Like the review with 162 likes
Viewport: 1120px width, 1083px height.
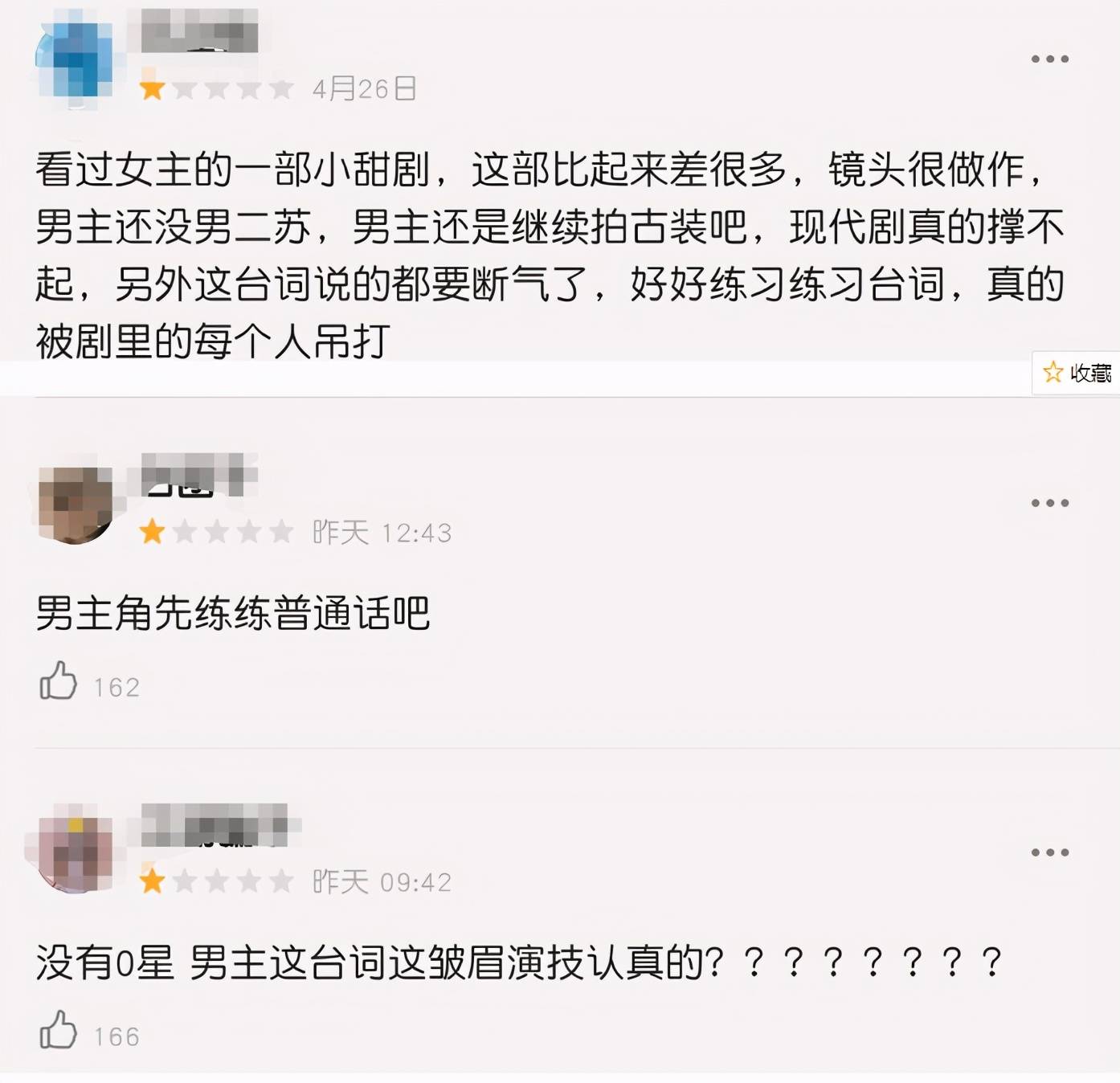pos(59,681)
